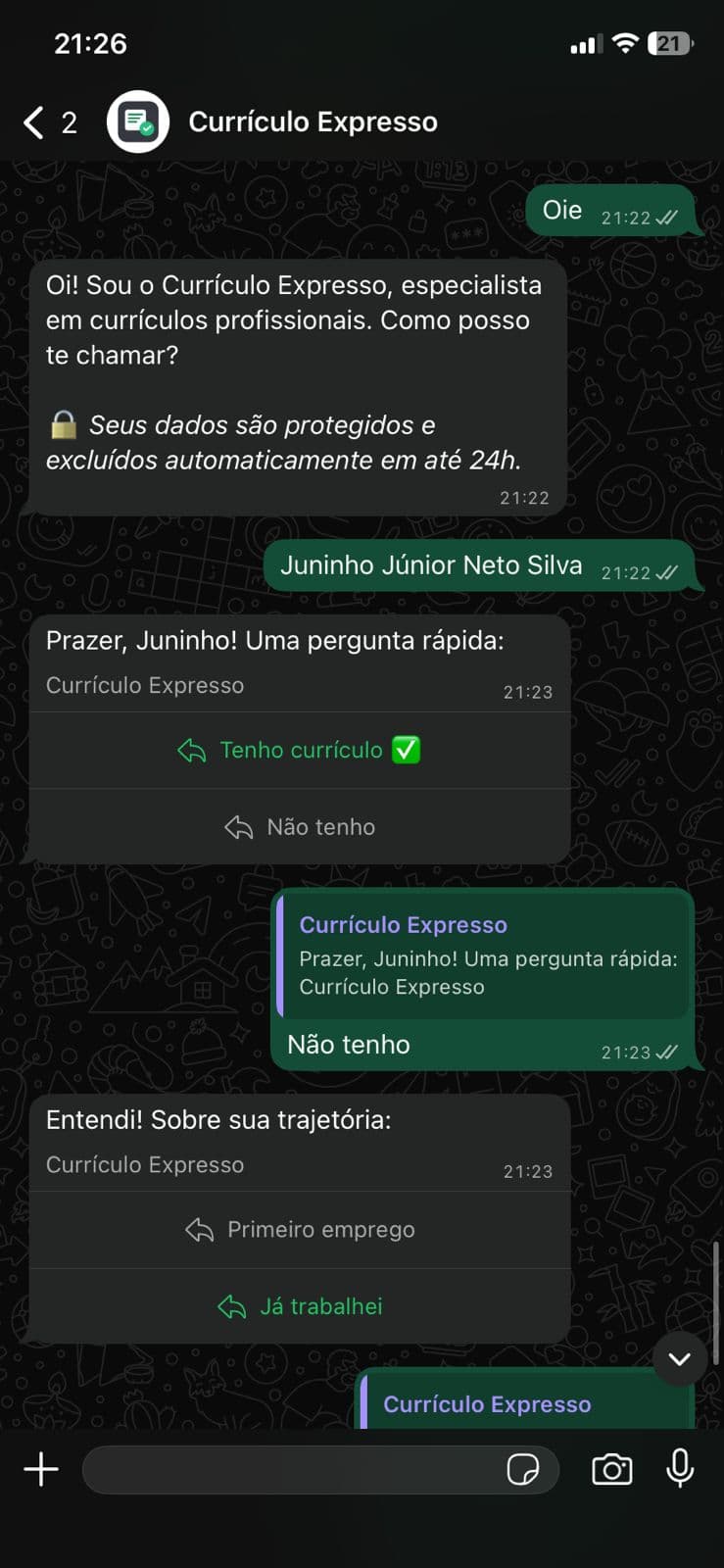This screenshot has width=724, height=1568.
Task: Select the 'Tenho currículo' quick reply
Action: [300, 750]
